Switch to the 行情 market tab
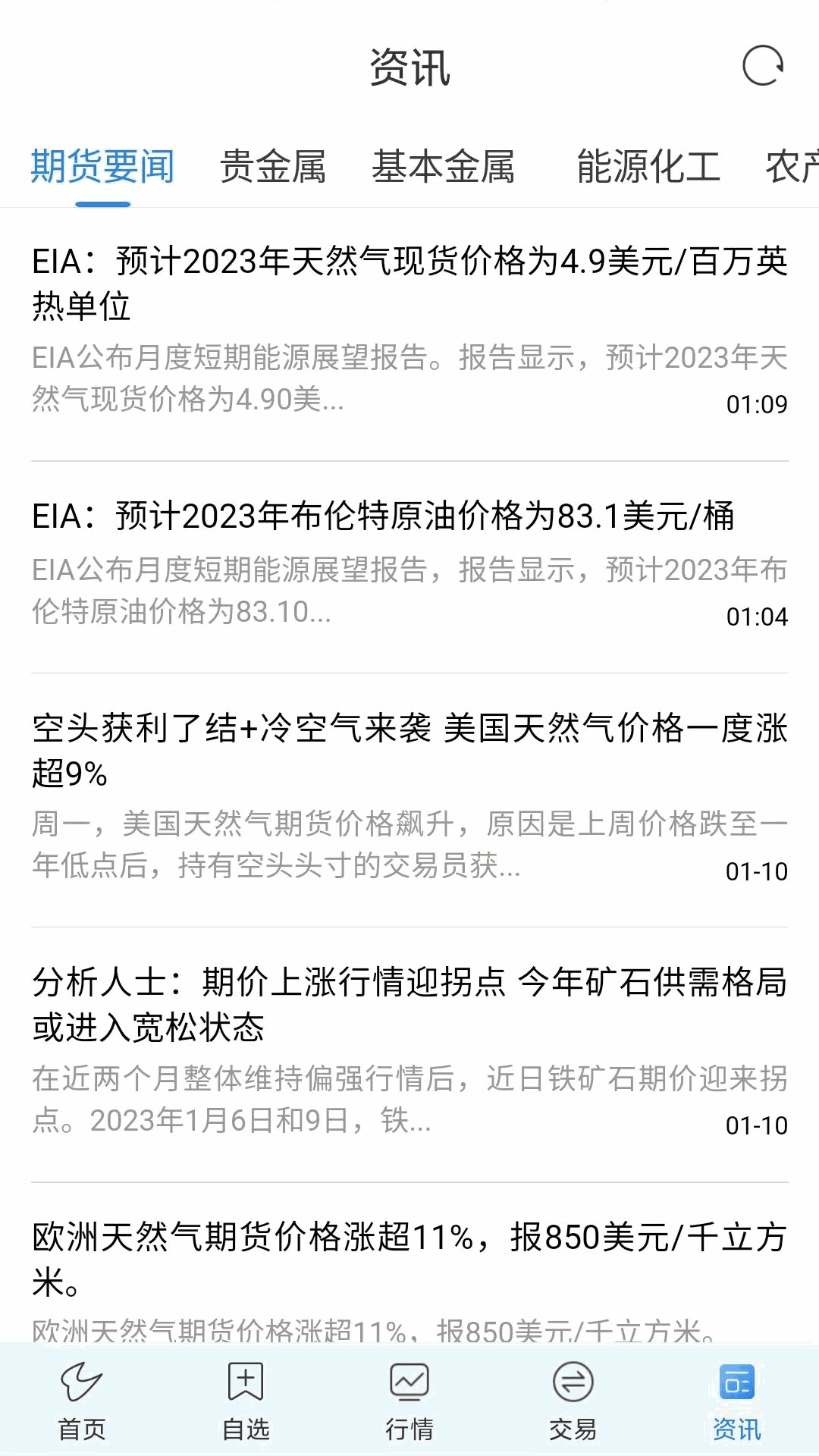 (409, 1401)
